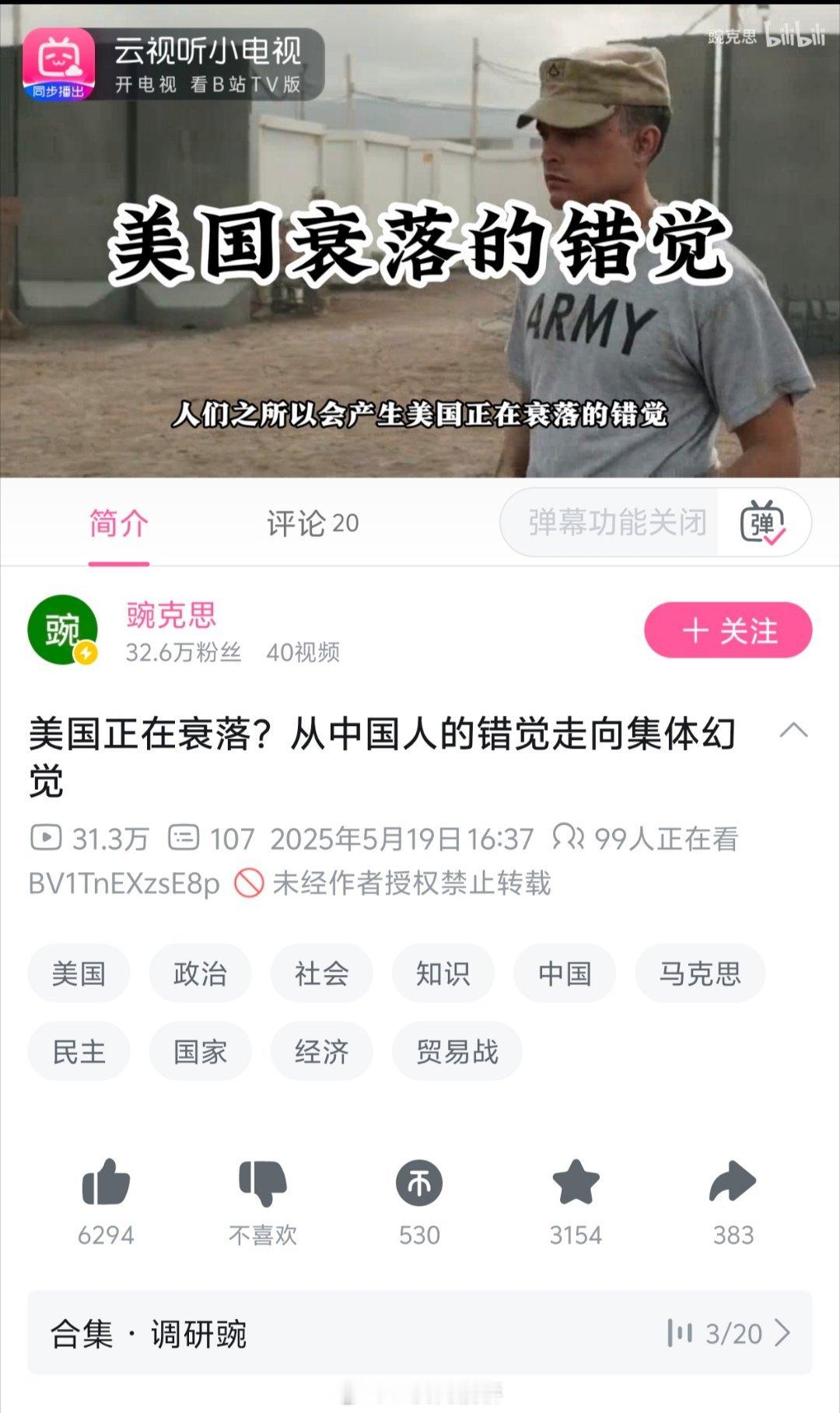Open 豌克思's profile avatar

tap(62, 629)
